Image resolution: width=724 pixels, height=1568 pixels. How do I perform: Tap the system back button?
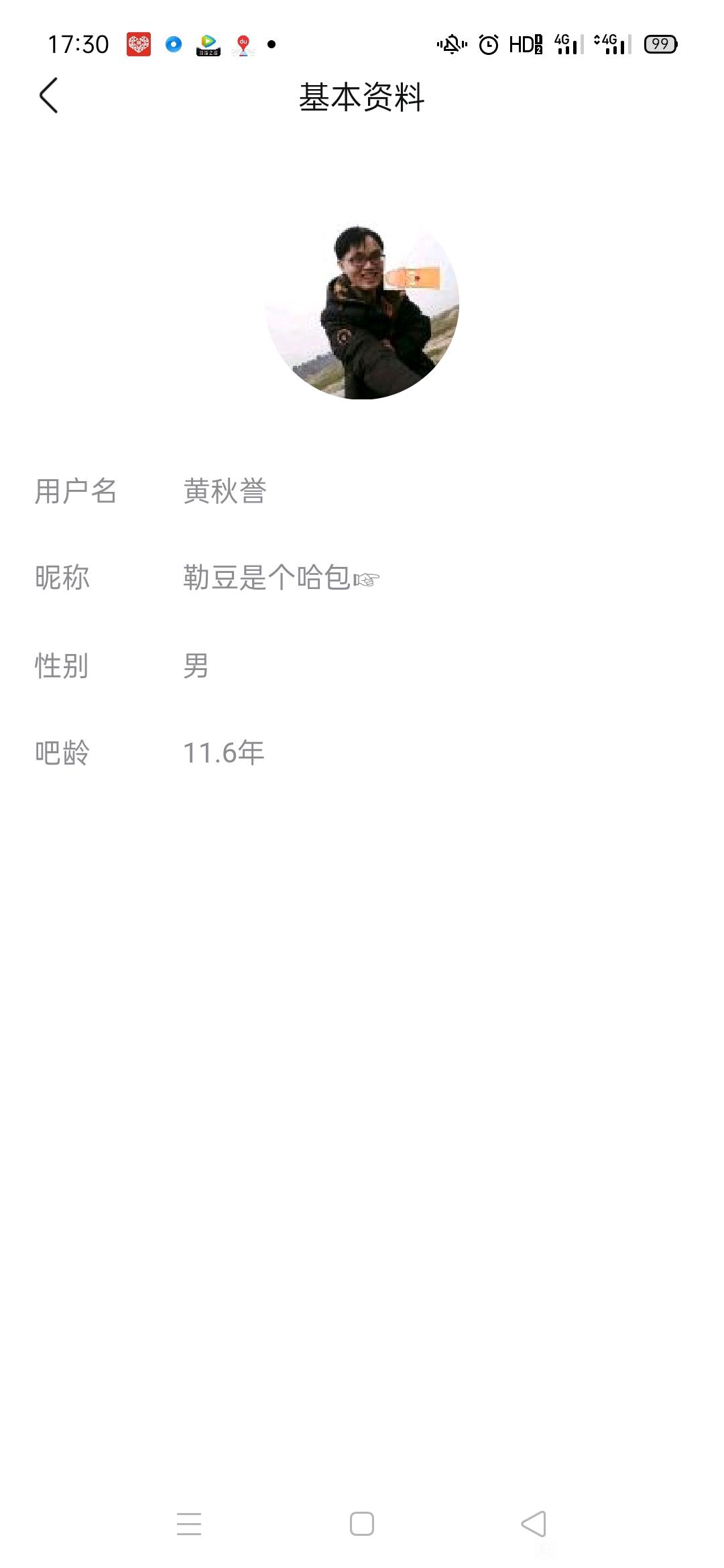point(534,1524)
